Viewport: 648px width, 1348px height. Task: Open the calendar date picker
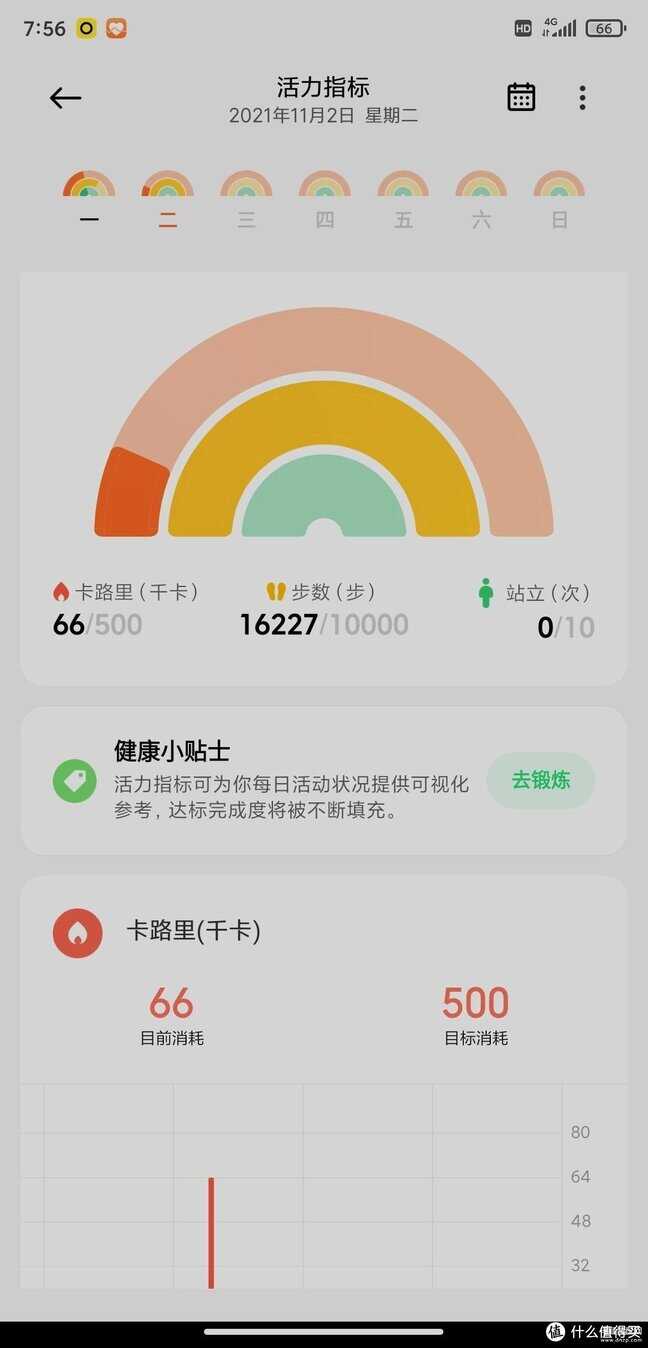click(x=521, y=97)
